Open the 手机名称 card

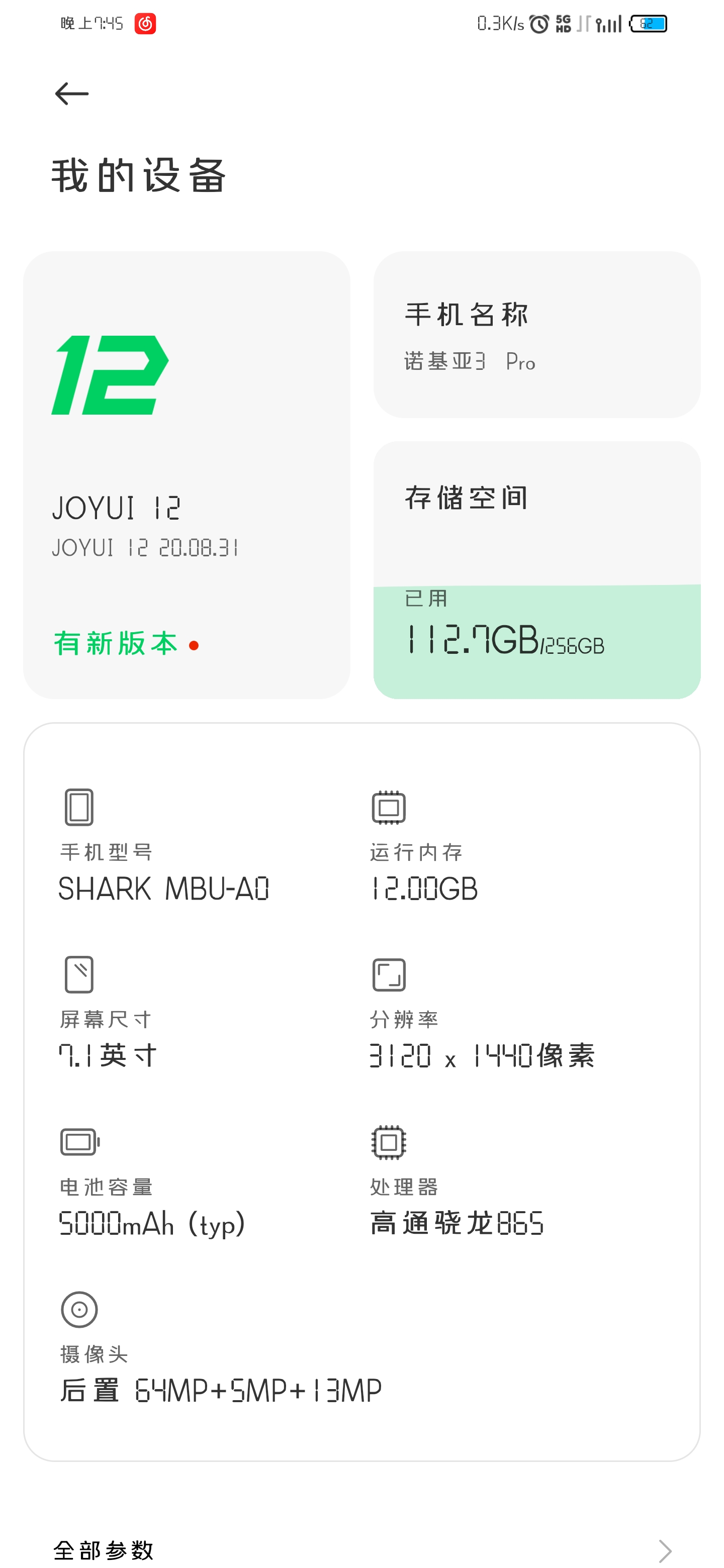[x=537, y=335]
